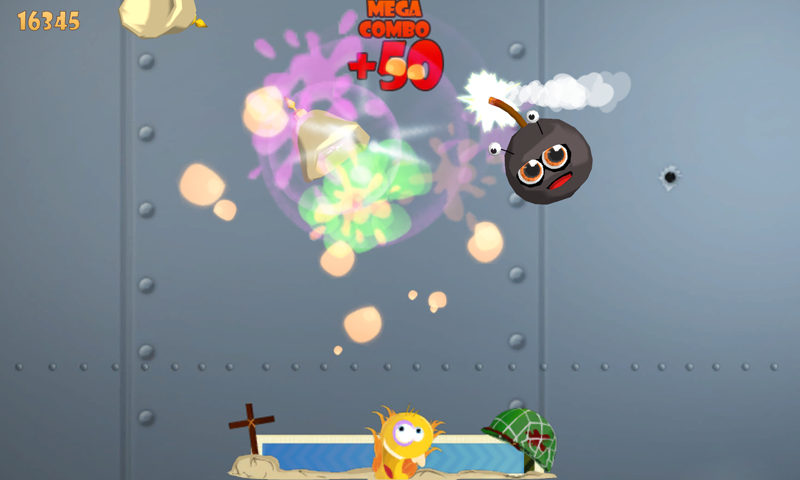
Task: Tap the yellow sun creature in the pool
Action: [405, 438]
